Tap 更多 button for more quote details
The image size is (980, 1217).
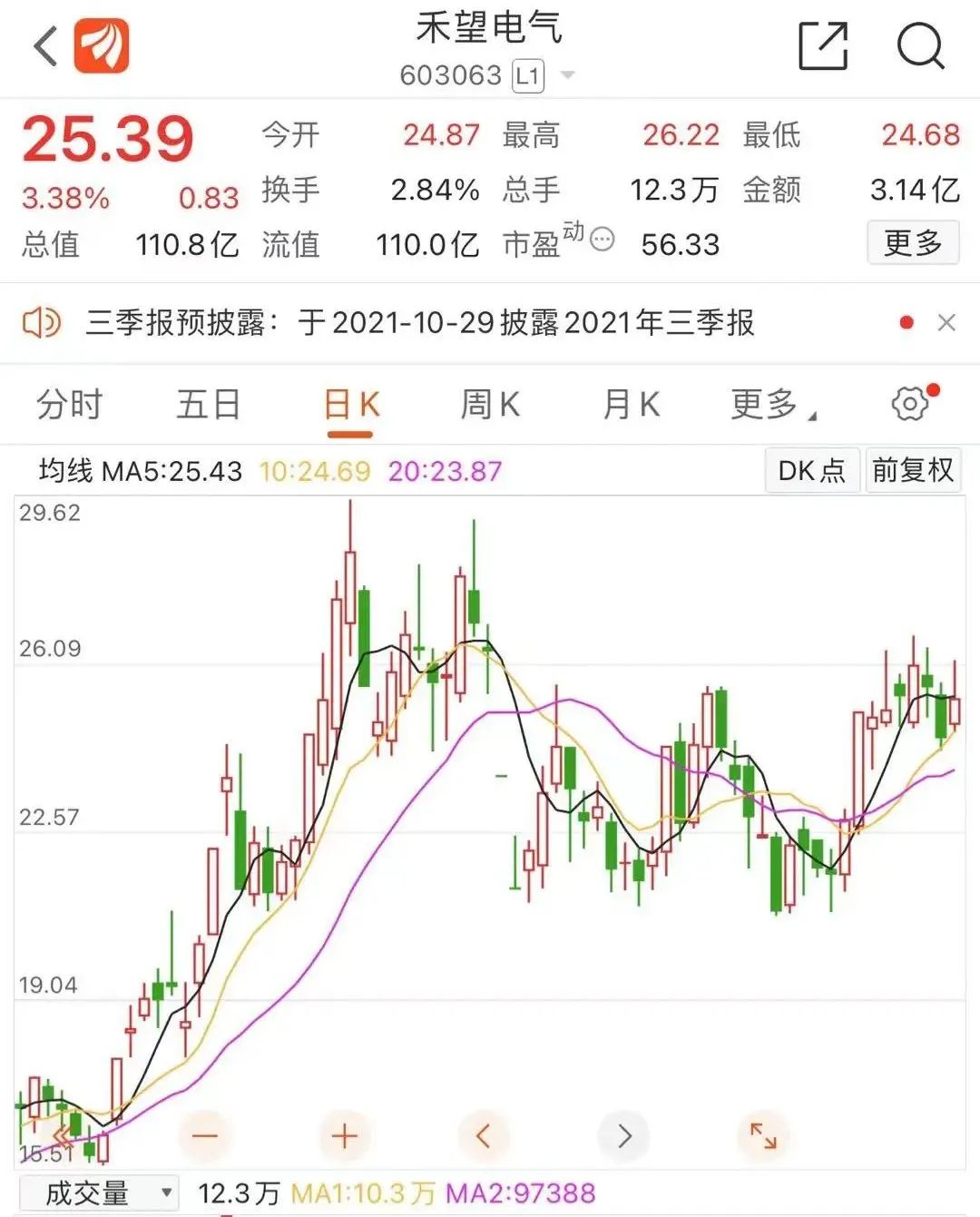tap(913, 243)
